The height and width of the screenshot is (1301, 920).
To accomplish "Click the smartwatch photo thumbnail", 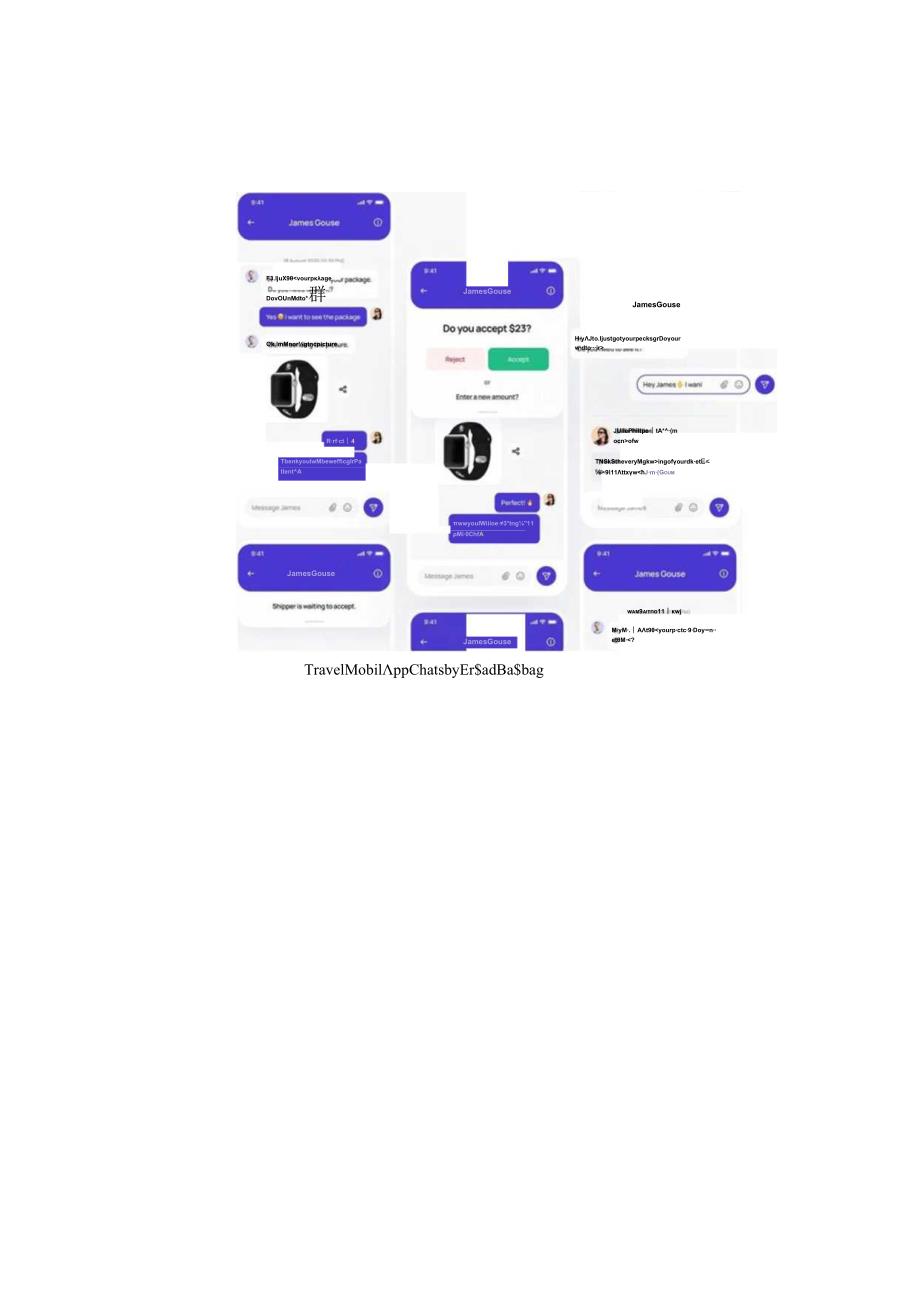I will pyautogui.click(x=295, y=387).
